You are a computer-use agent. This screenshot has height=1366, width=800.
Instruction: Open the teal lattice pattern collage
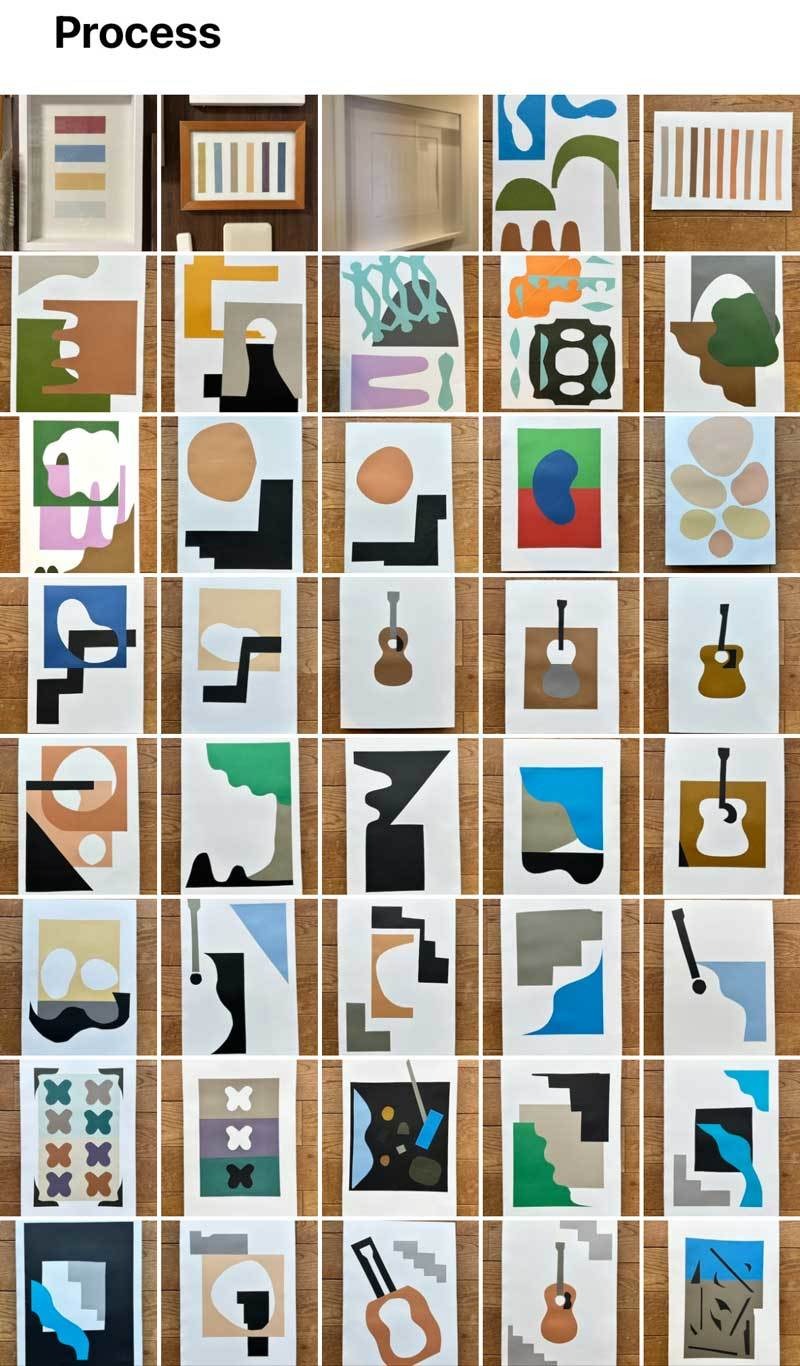tap(400, 333)
